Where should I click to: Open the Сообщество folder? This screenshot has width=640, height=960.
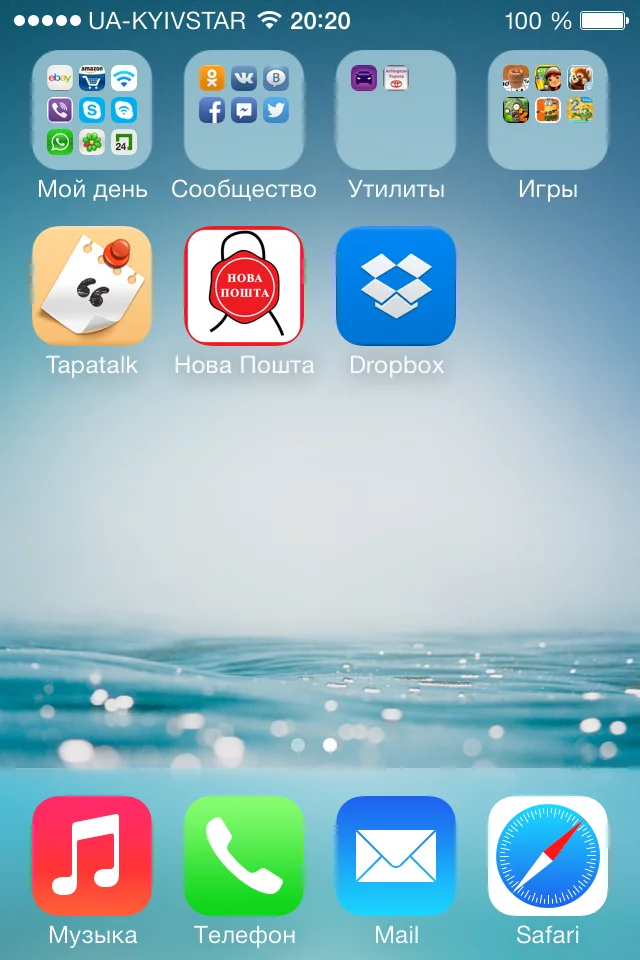[244, 110]
